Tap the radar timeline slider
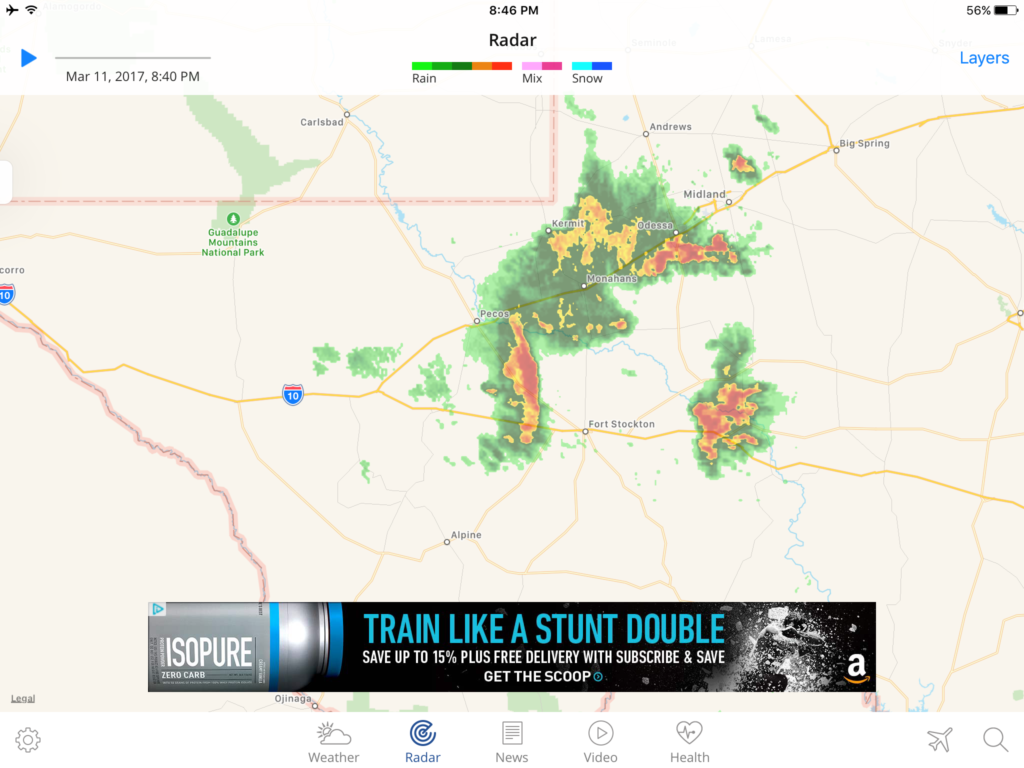The image size is (1024, 768). (x=132, y=58)
